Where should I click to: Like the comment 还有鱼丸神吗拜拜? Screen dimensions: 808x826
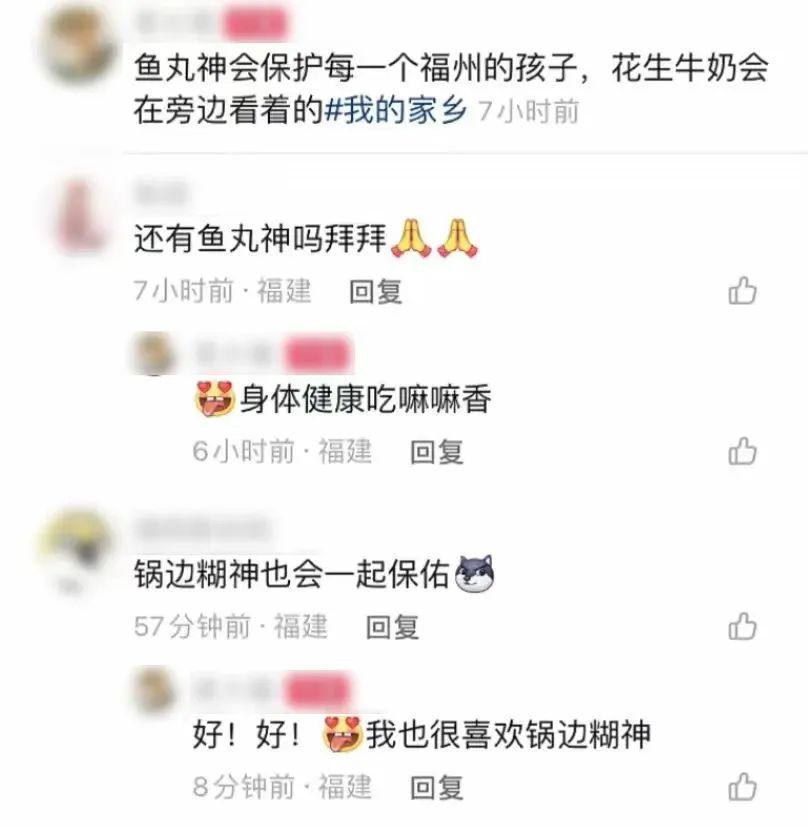pos(742,291)
